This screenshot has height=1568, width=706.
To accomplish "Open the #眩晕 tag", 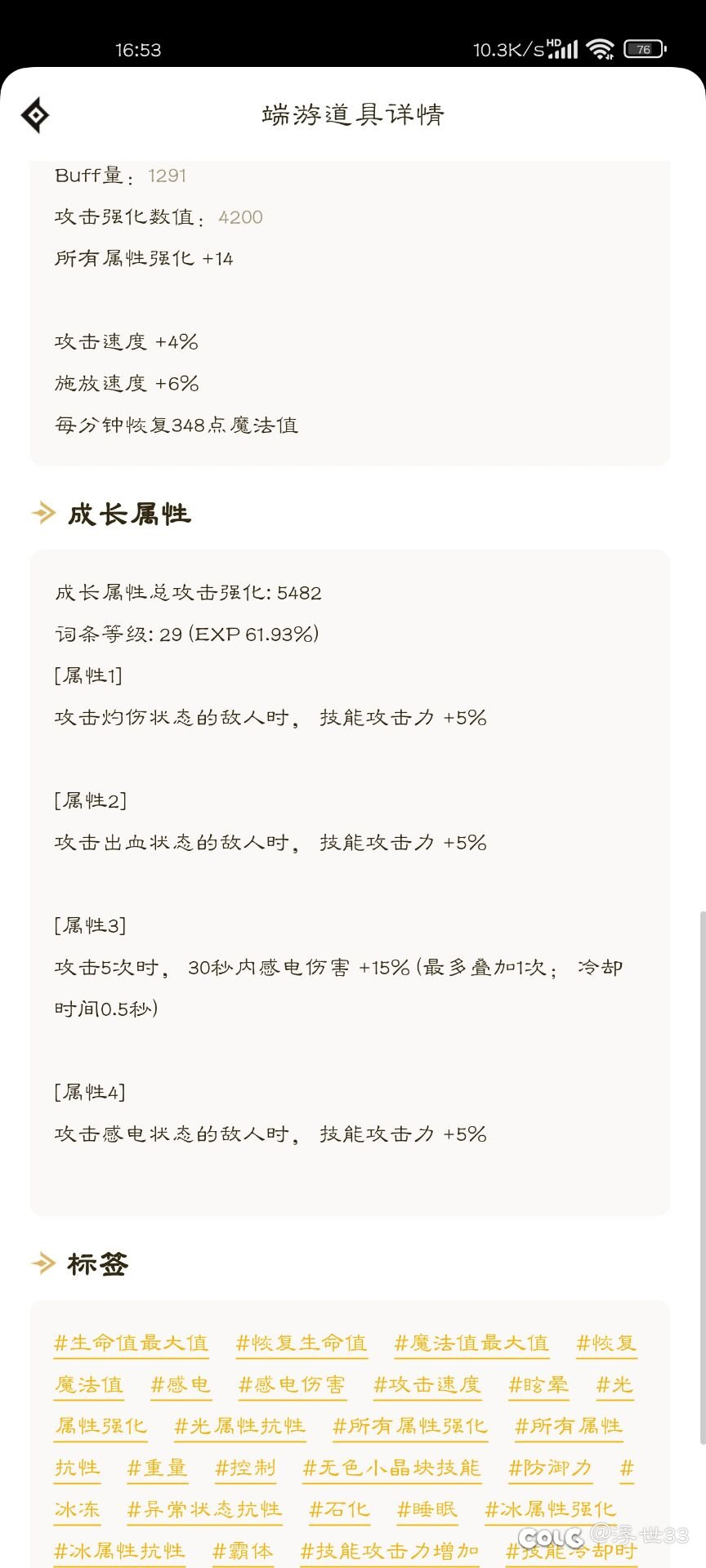I will click(538, 1385).
